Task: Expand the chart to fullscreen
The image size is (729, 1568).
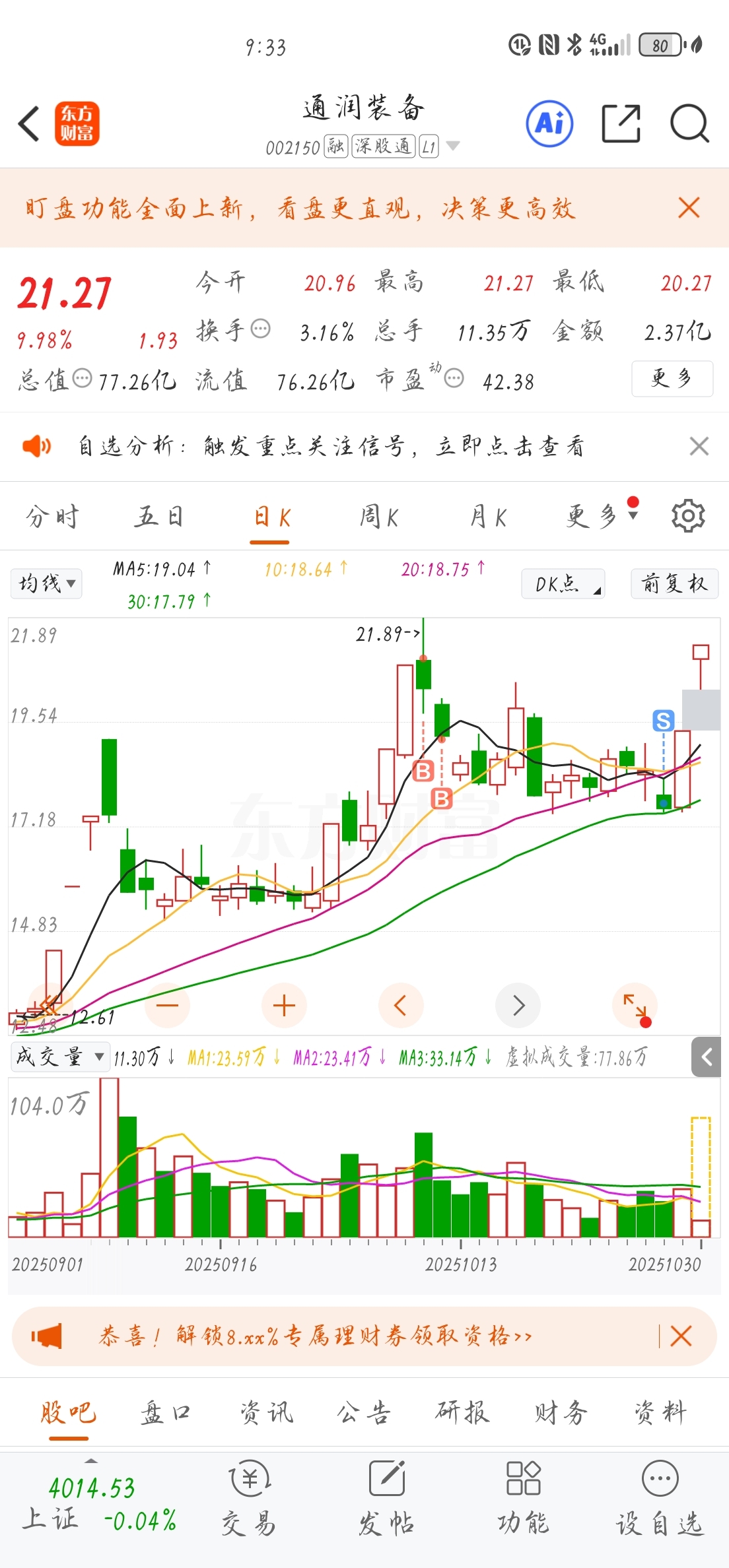Action: (x=635, y=1006)
